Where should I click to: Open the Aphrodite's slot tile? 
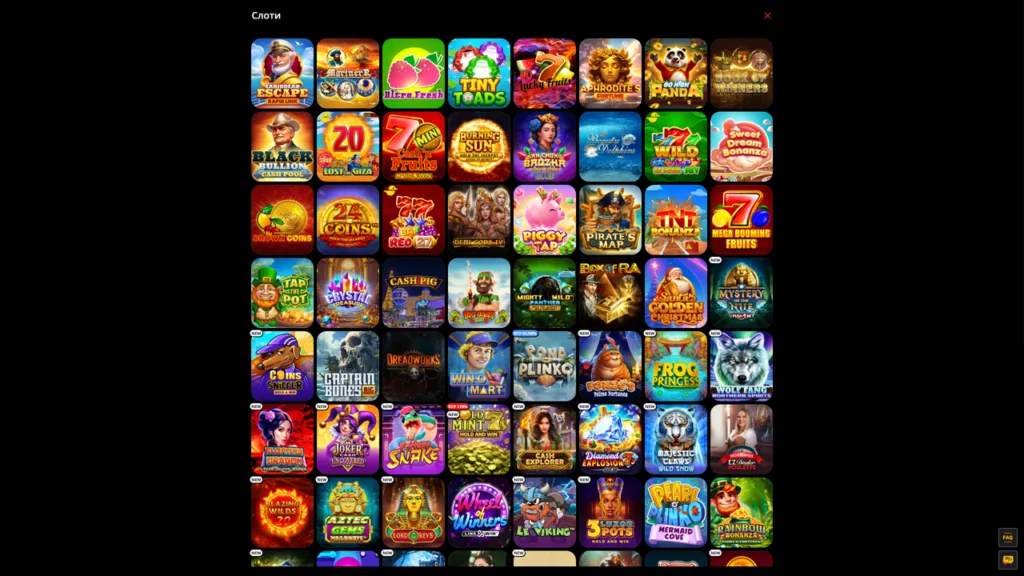pyautogui.click(x=610, y=73)
